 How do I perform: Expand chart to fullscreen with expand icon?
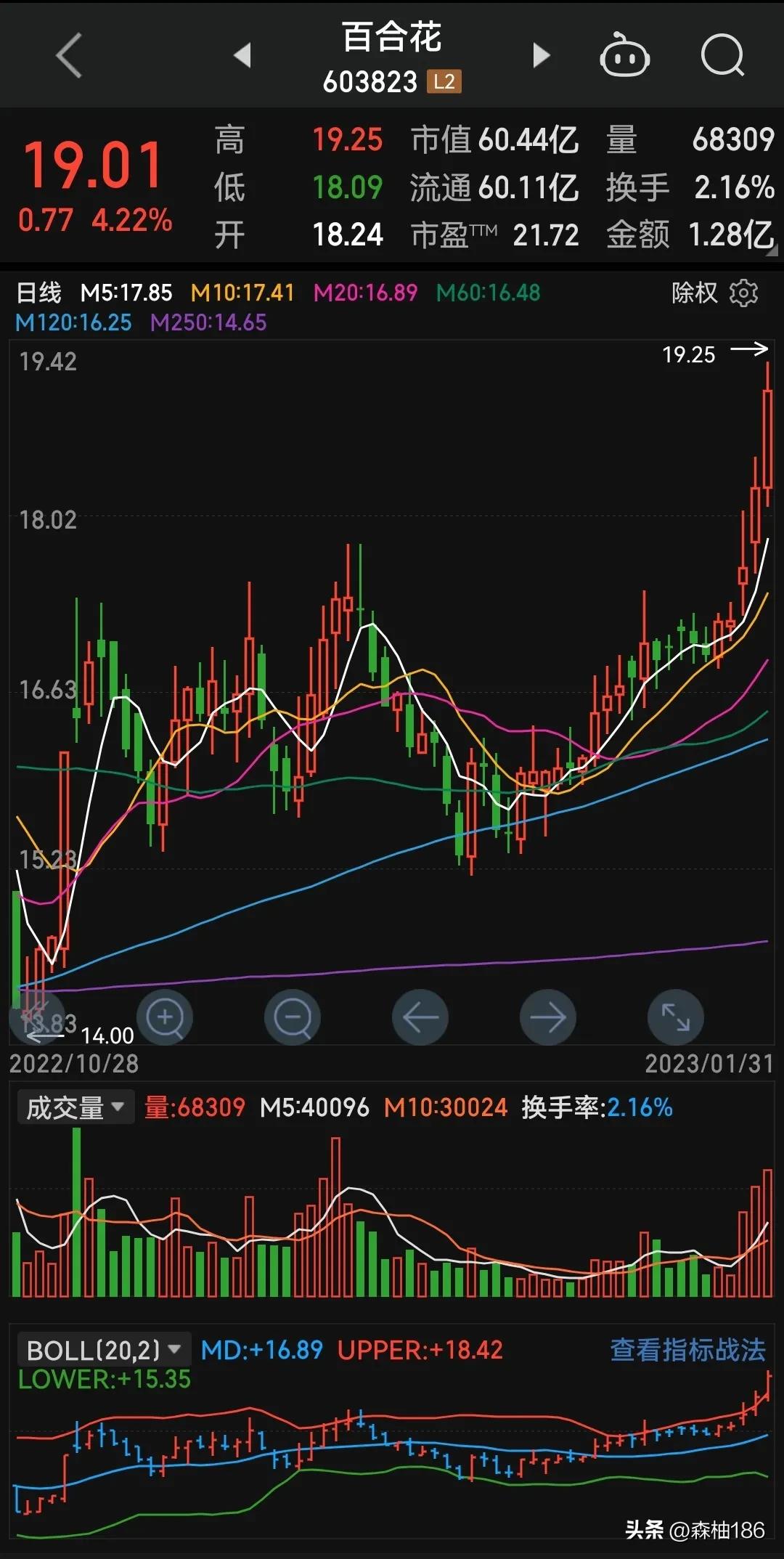[x=675, y=1017]
